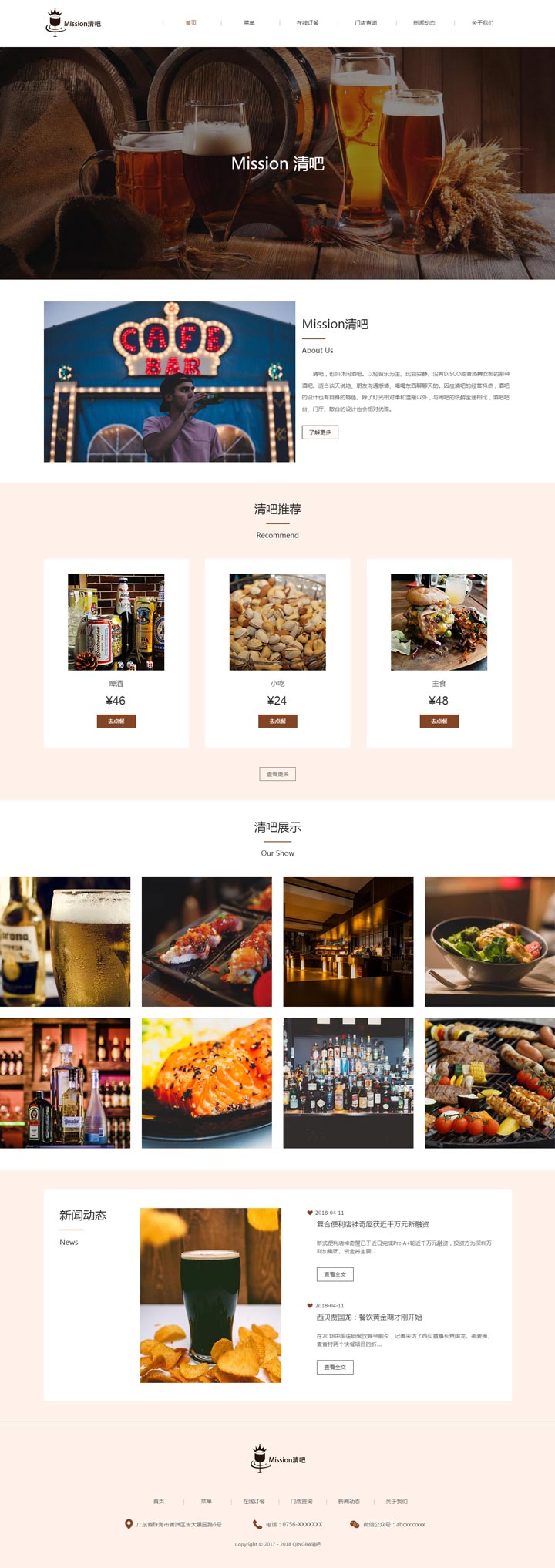Screen dimensions: 555x1568
Task: Read full article on 复合便利店神奇屋融资
Action: (335, 1274)
